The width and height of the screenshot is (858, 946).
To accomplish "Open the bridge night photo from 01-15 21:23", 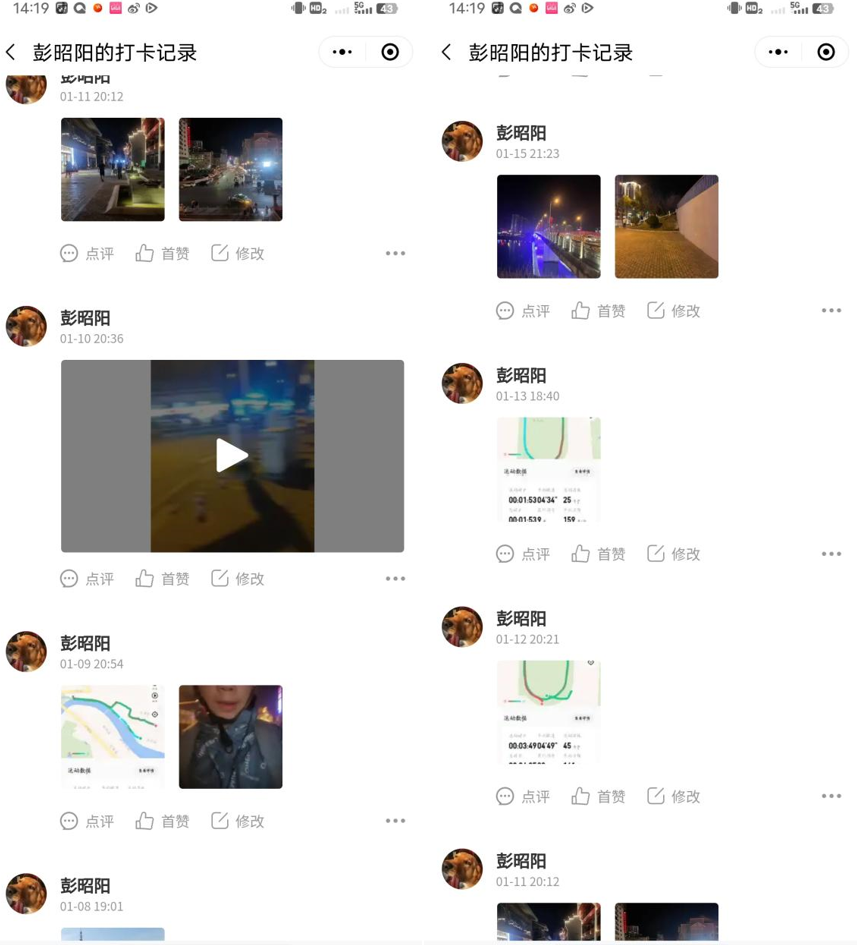I will pyautogui.click(x=549, y=227).
